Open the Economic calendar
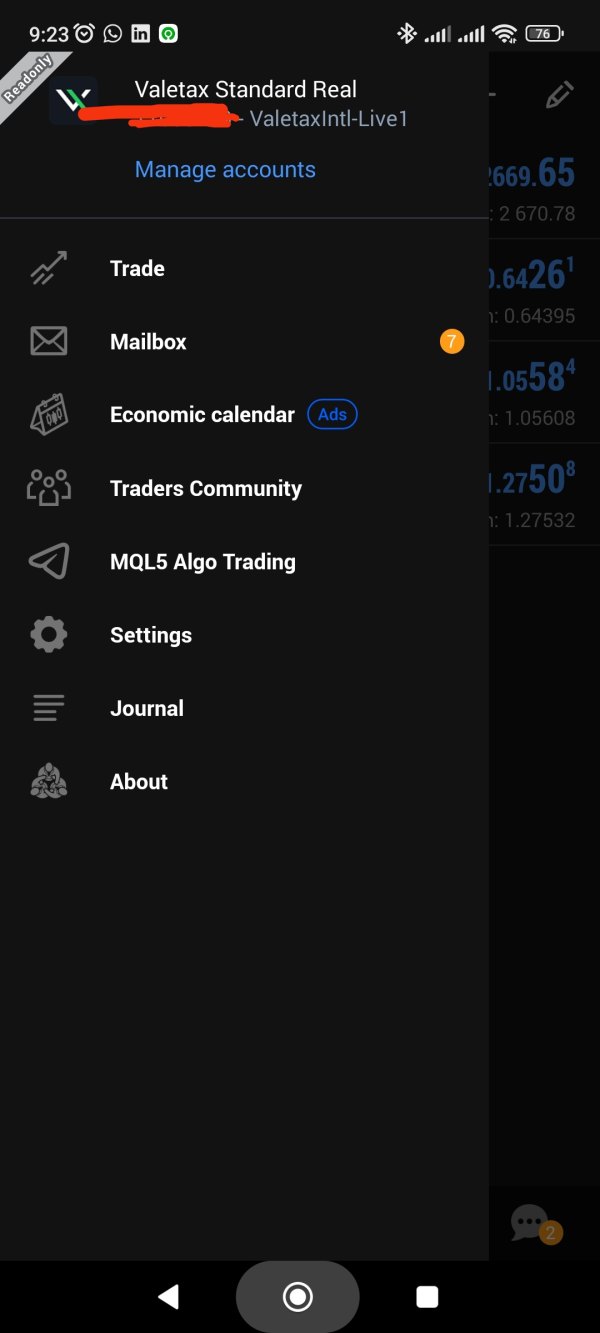This screenshot has height=1333, width=600. click(202, 415)
